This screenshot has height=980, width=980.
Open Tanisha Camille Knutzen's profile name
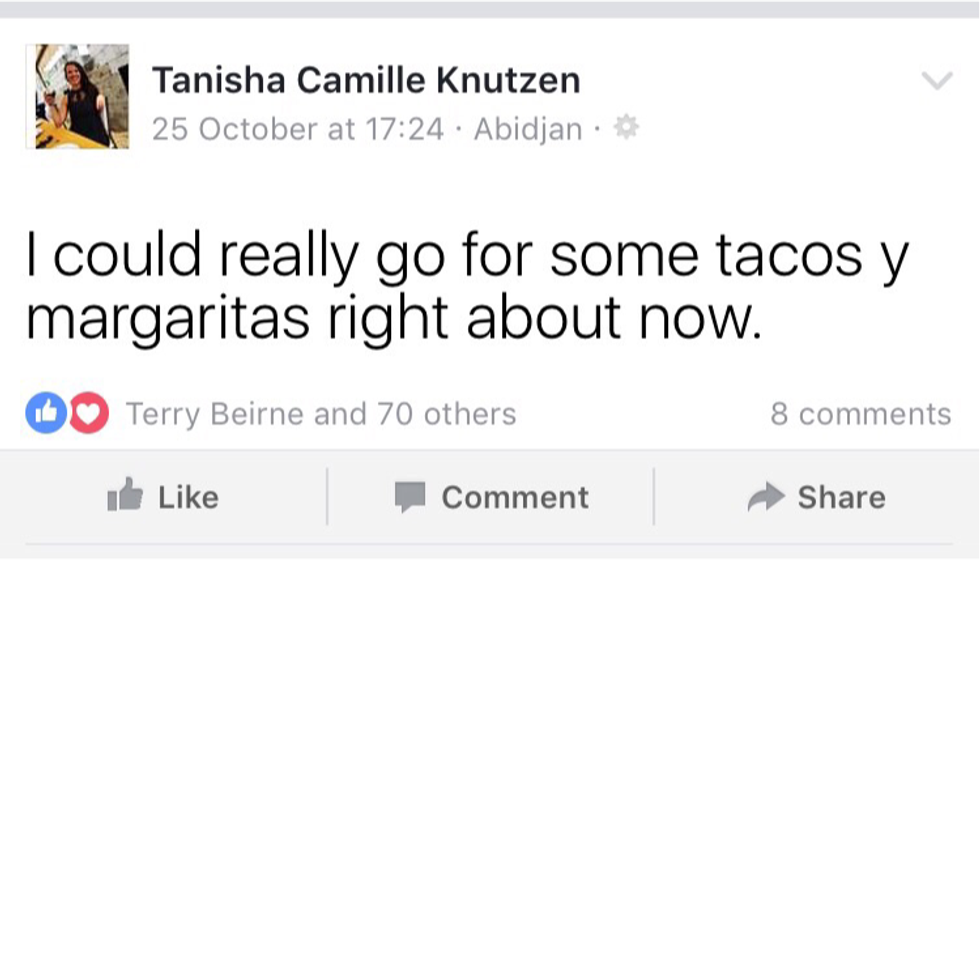[365, 80]
